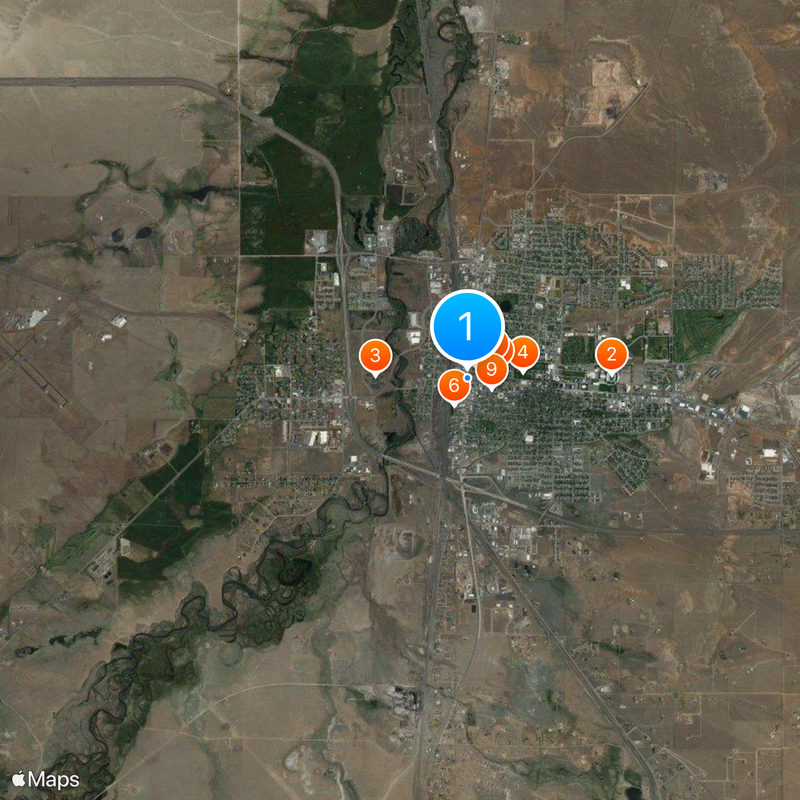Select the orange pin numbered 9
This screenshot has width=800, height=800.
[491, 369]
